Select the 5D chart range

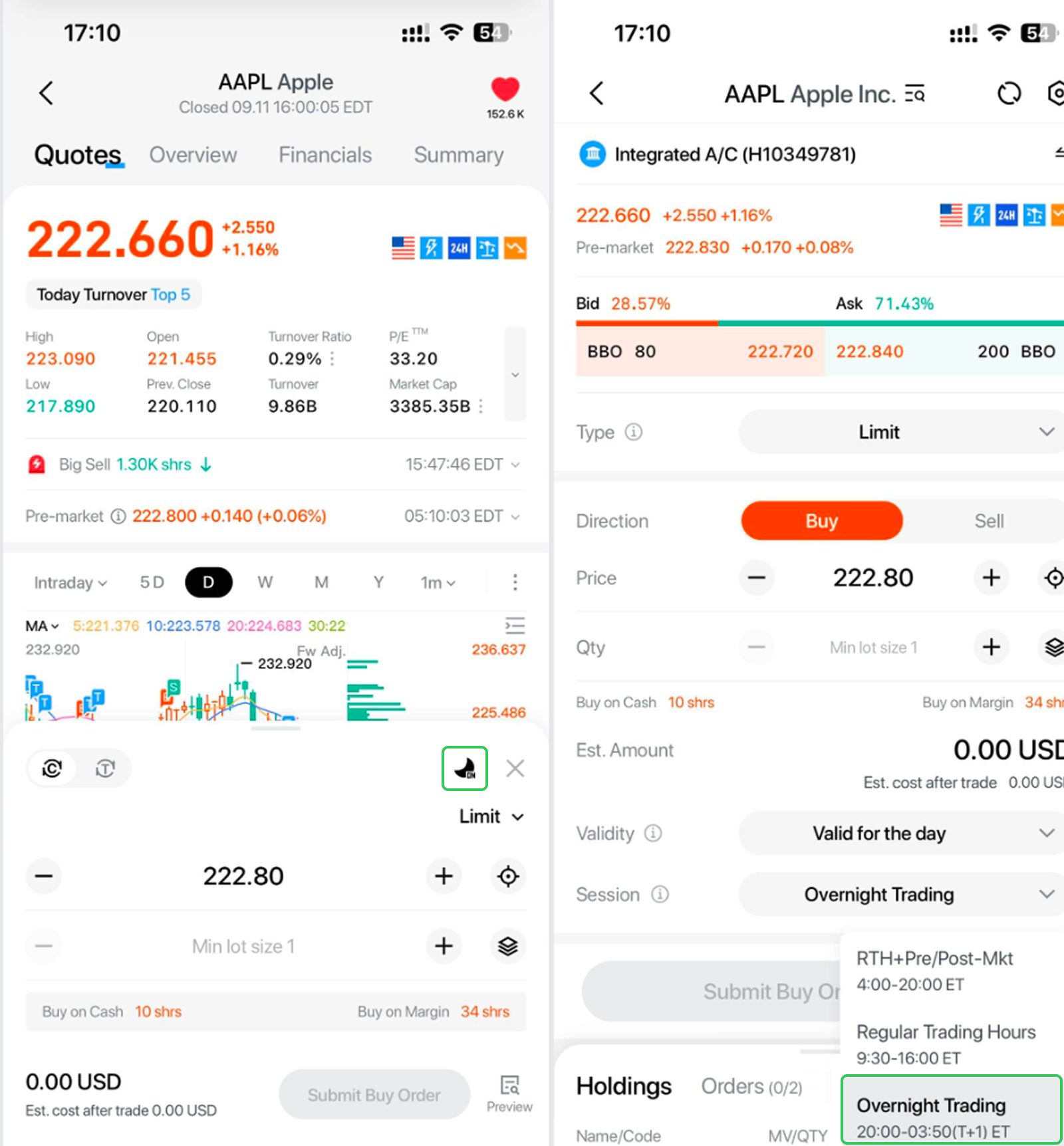152,583
